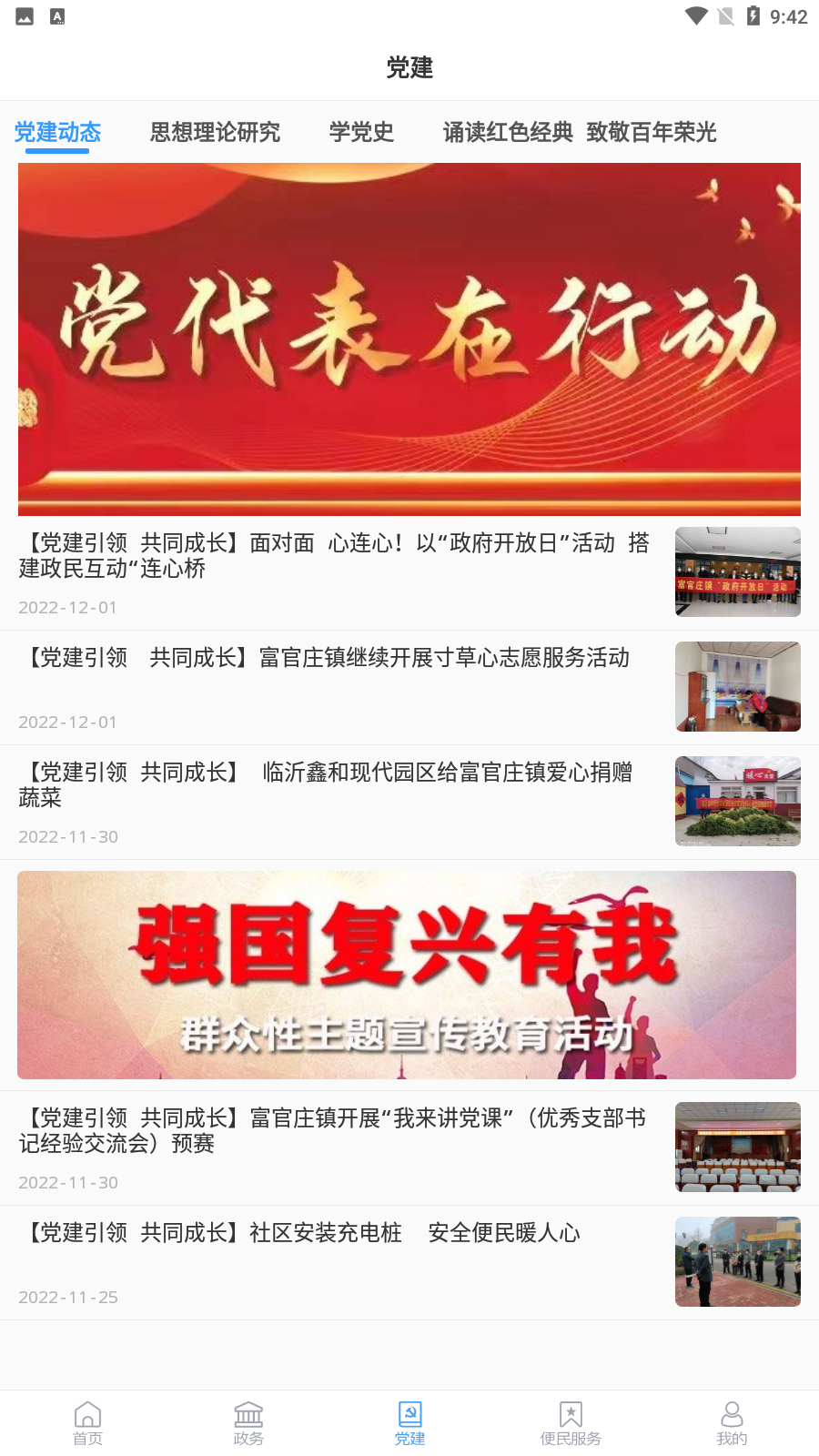Open the 党代表在行动 banner

[409, 339]
